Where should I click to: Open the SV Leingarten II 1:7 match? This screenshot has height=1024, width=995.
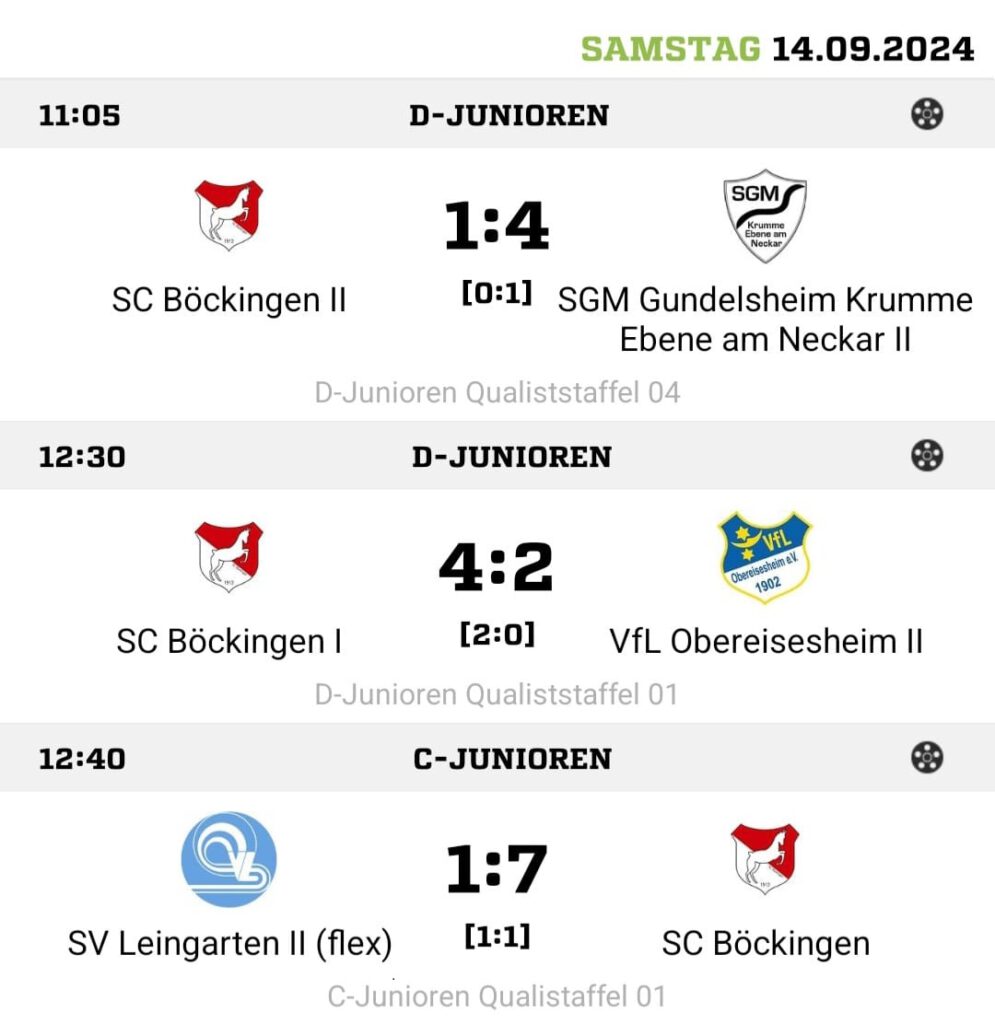coord(496,869)
